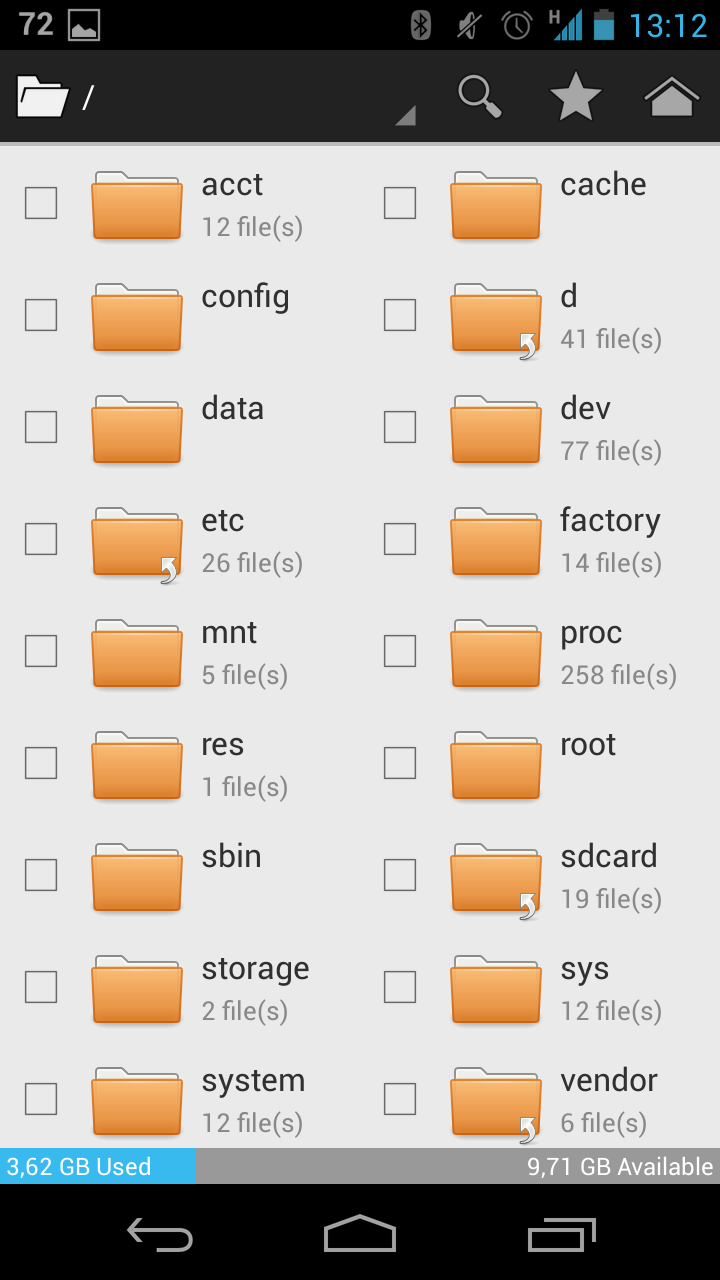Check the checkbox next to acct
The image size is (720, 1280).
(x=41, y=203)
